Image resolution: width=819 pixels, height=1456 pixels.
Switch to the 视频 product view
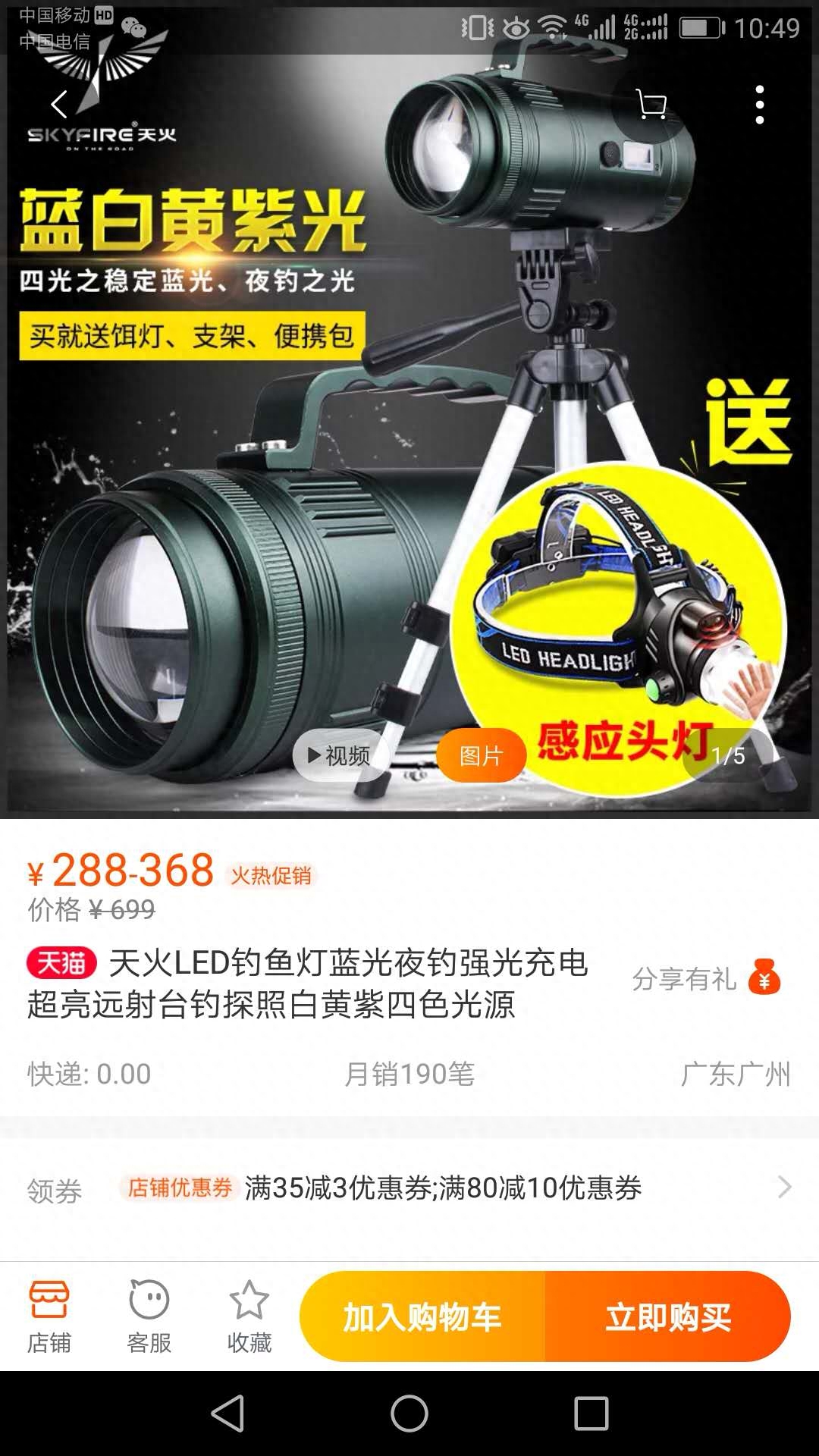click(x=340, y=755)
